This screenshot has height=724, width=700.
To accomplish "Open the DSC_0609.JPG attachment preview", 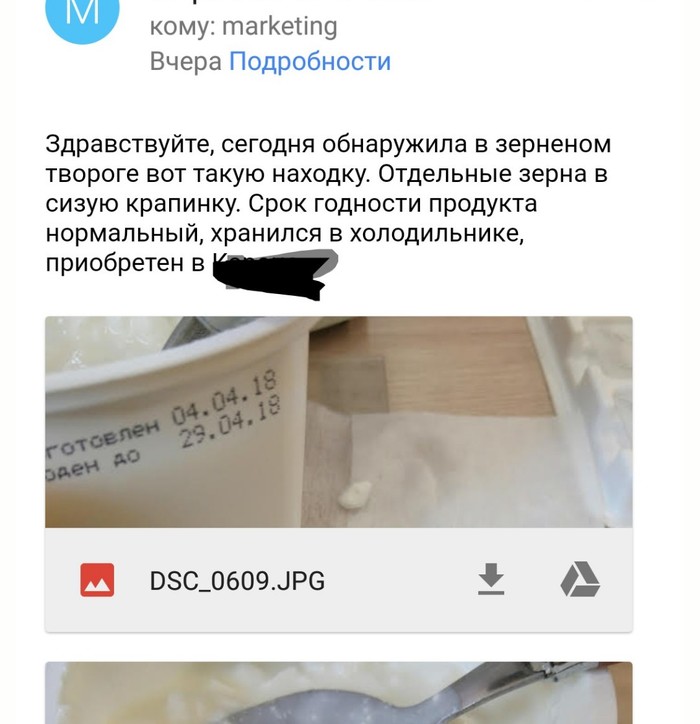I will pos(338,422).
